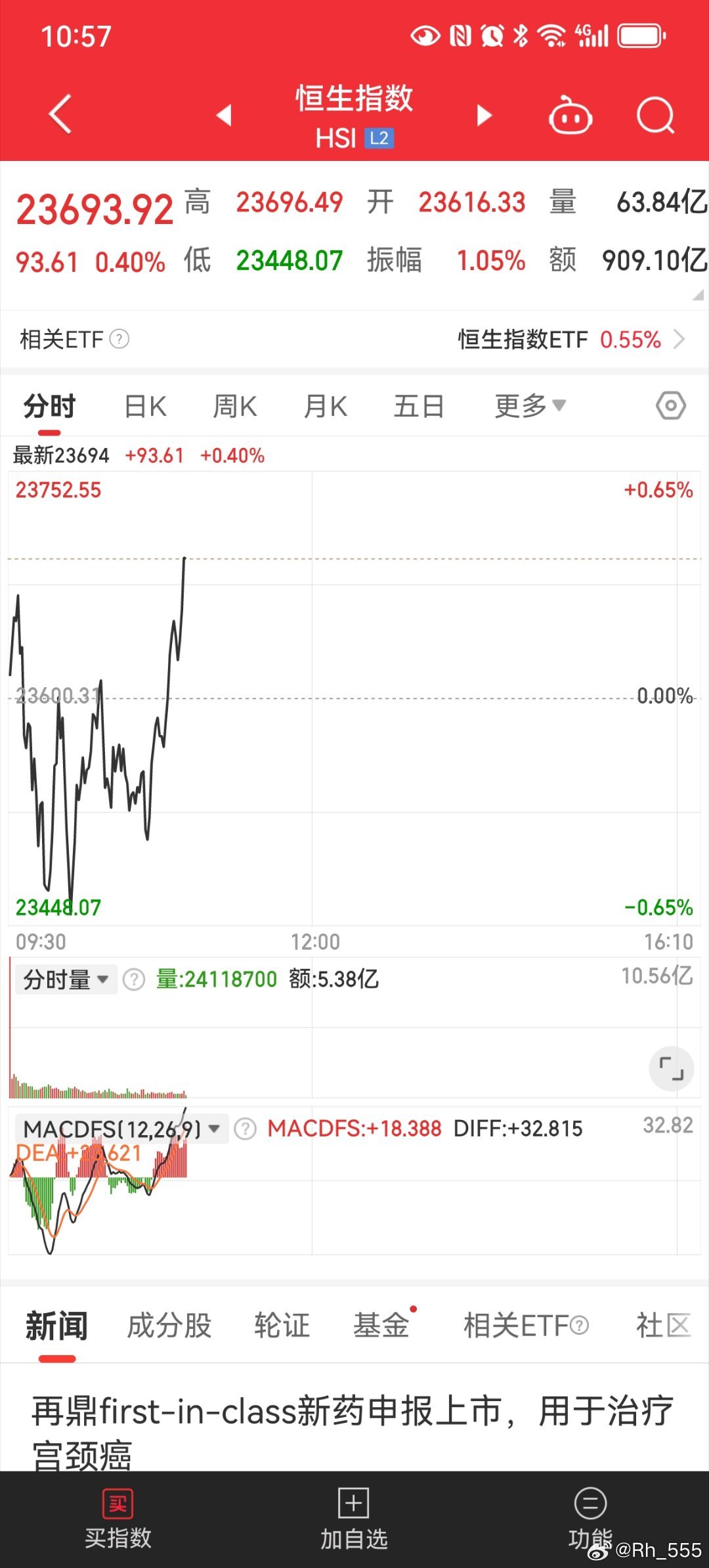Screen dimensions: 709x1568
Task: Switch to the 周K chart tab
Action: pyautogui.click(x=235, y=407)
